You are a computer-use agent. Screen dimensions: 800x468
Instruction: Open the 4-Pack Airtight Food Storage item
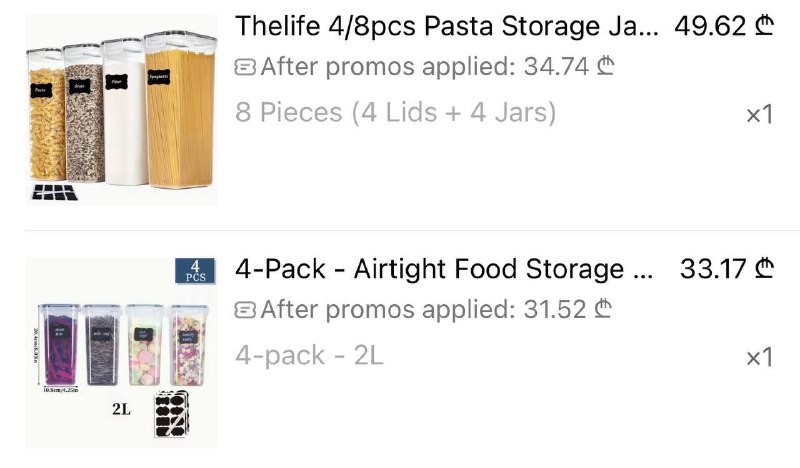pyautogui.click(x=444, y=269)
